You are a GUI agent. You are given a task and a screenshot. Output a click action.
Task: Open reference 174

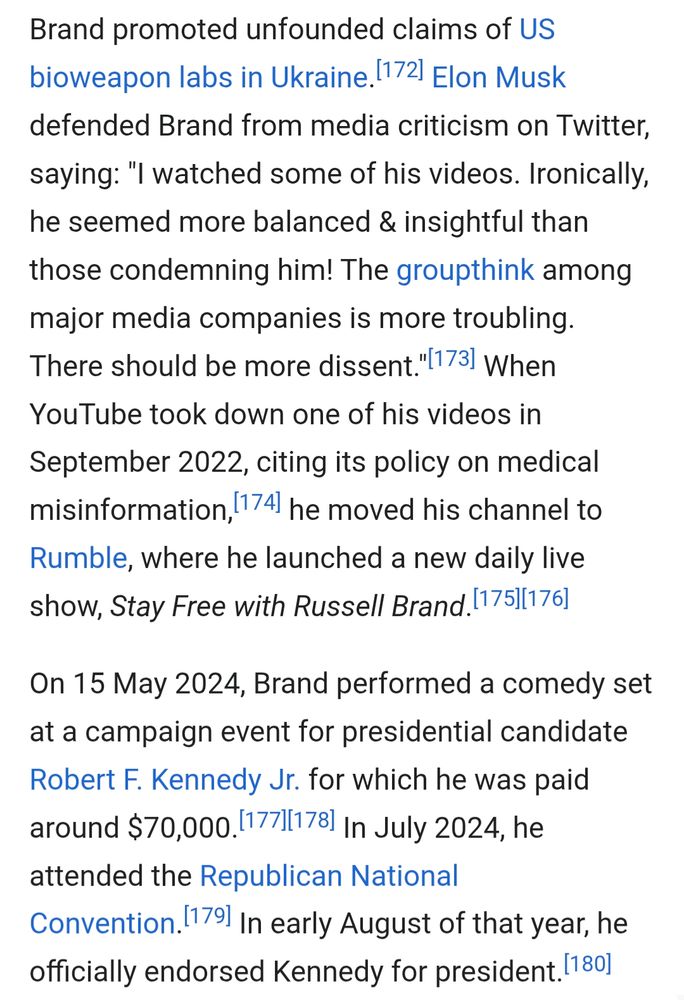[x=257, y=501]
